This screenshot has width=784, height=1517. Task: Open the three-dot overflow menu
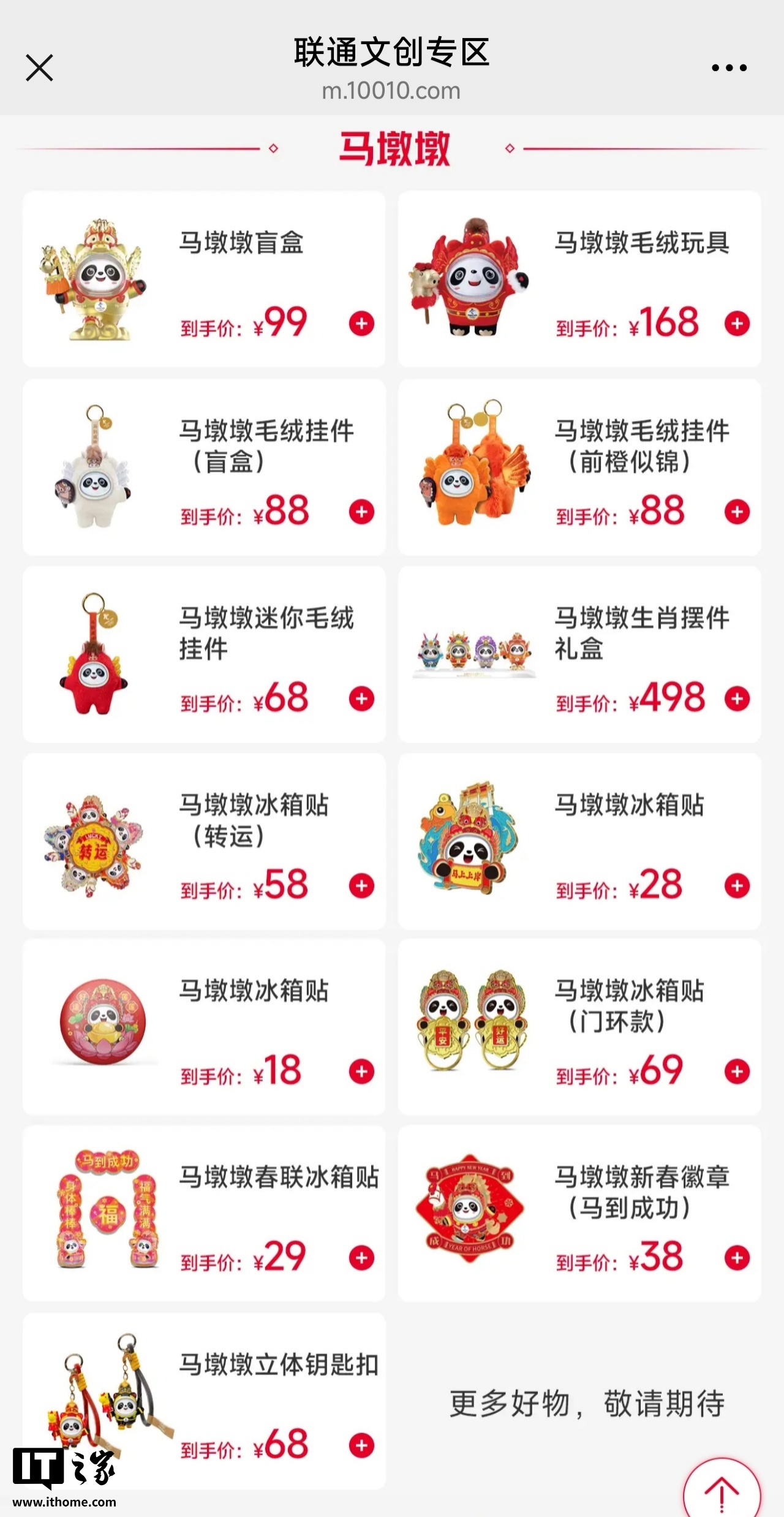[x=729, y=68]
